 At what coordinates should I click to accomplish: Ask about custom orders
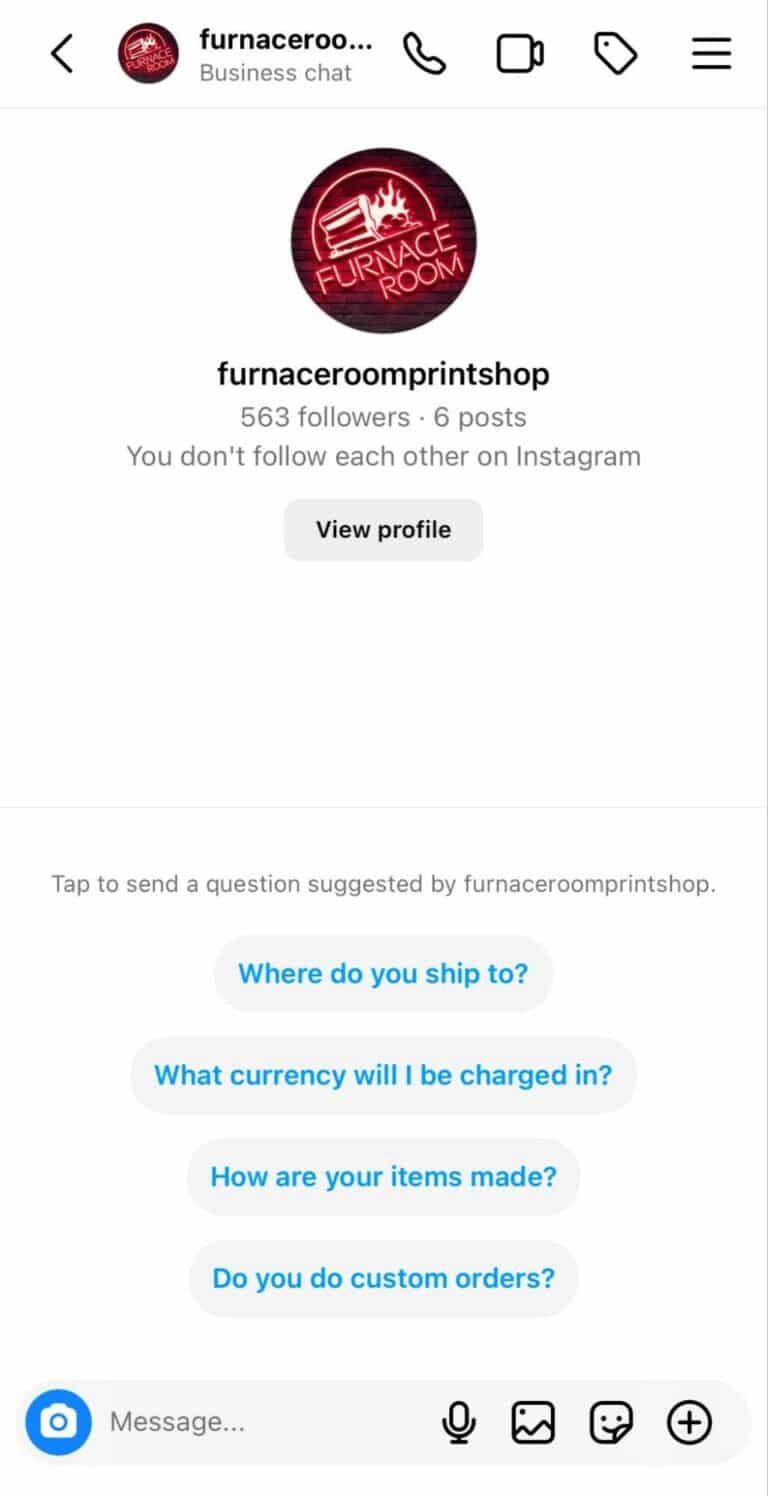click(383, 1278)
